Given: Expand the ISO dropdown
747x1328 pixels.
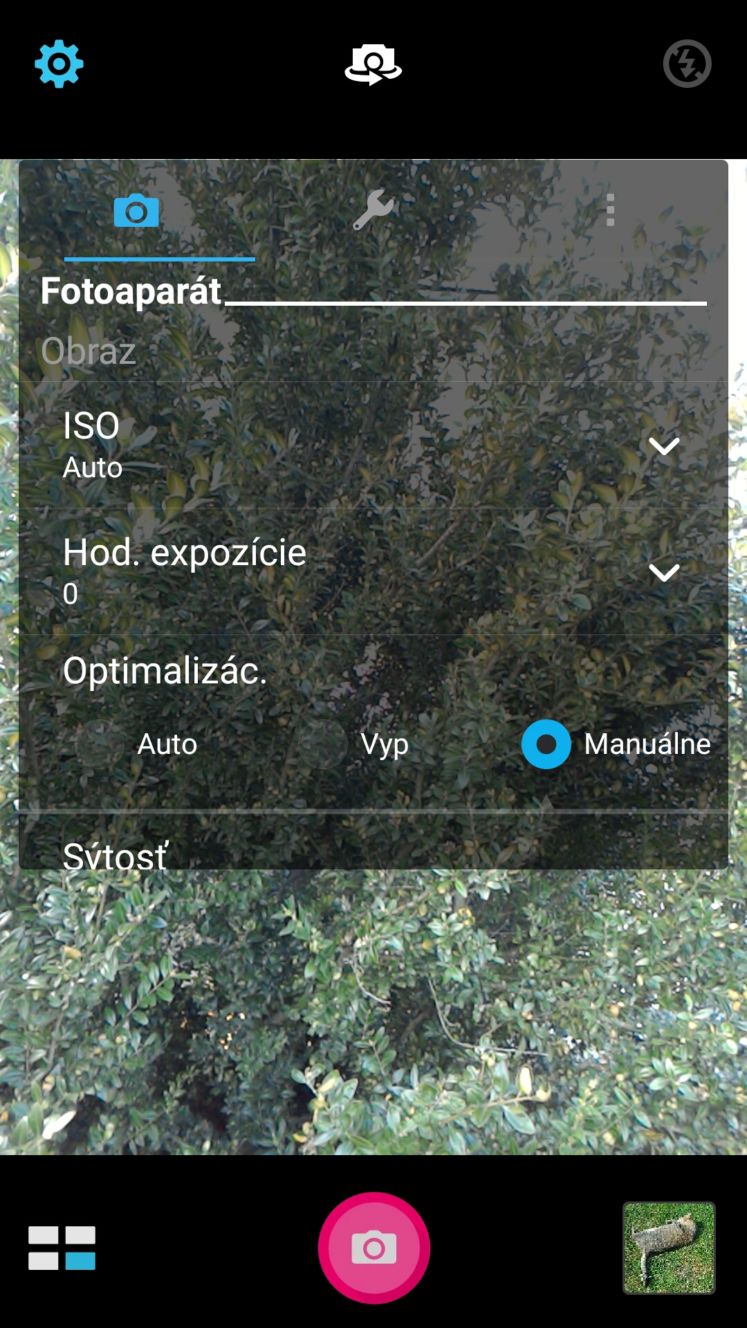Looking at the screenshot, I should (373, 446).
